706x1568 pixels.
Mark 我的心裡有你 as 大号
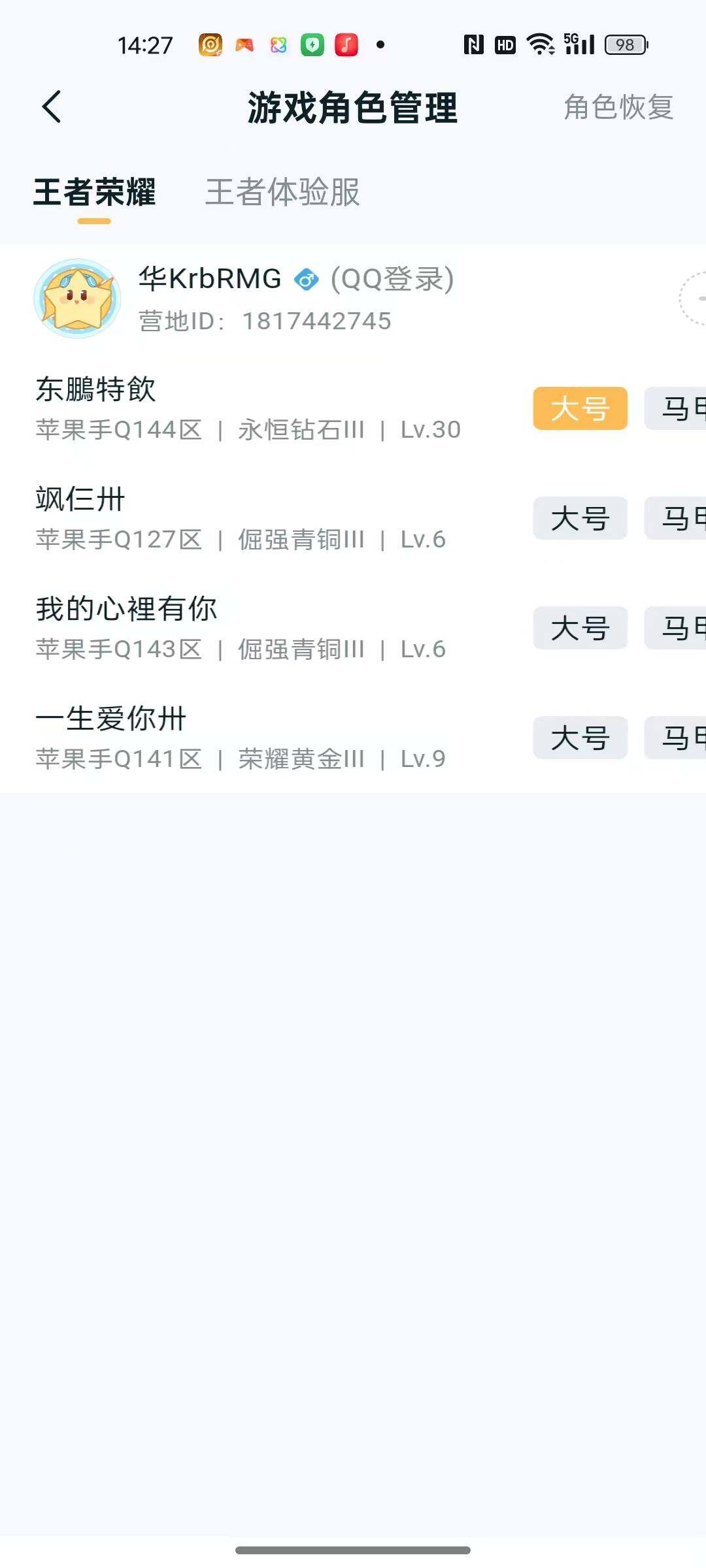point(579,628)
